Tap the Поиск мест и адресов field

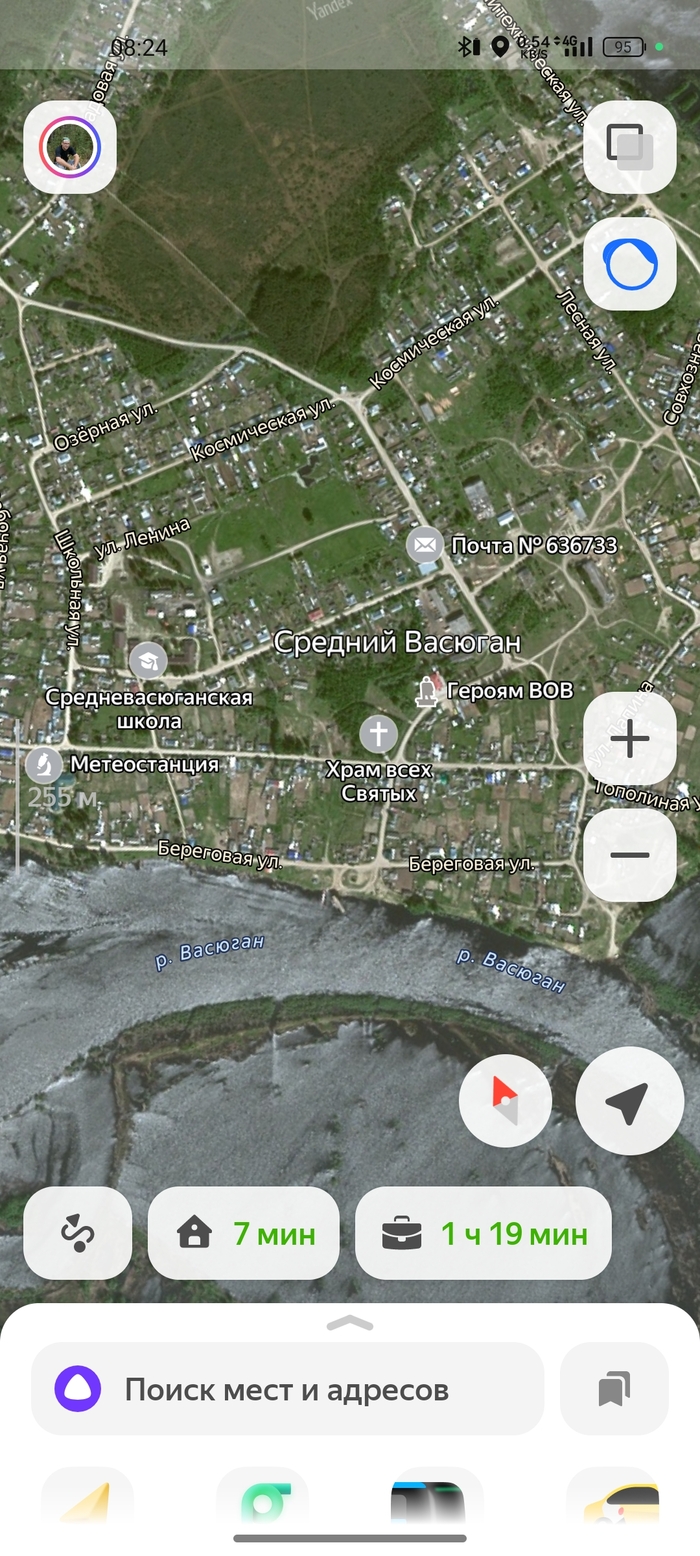coord(288,1389)
